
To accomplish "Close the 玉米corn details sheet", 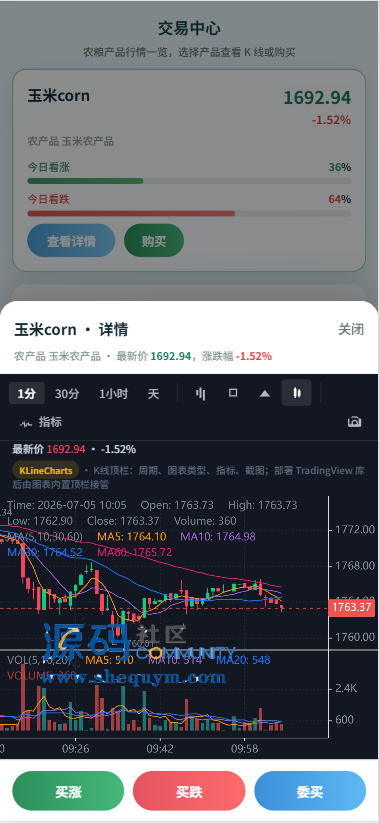I will (351, 330).
